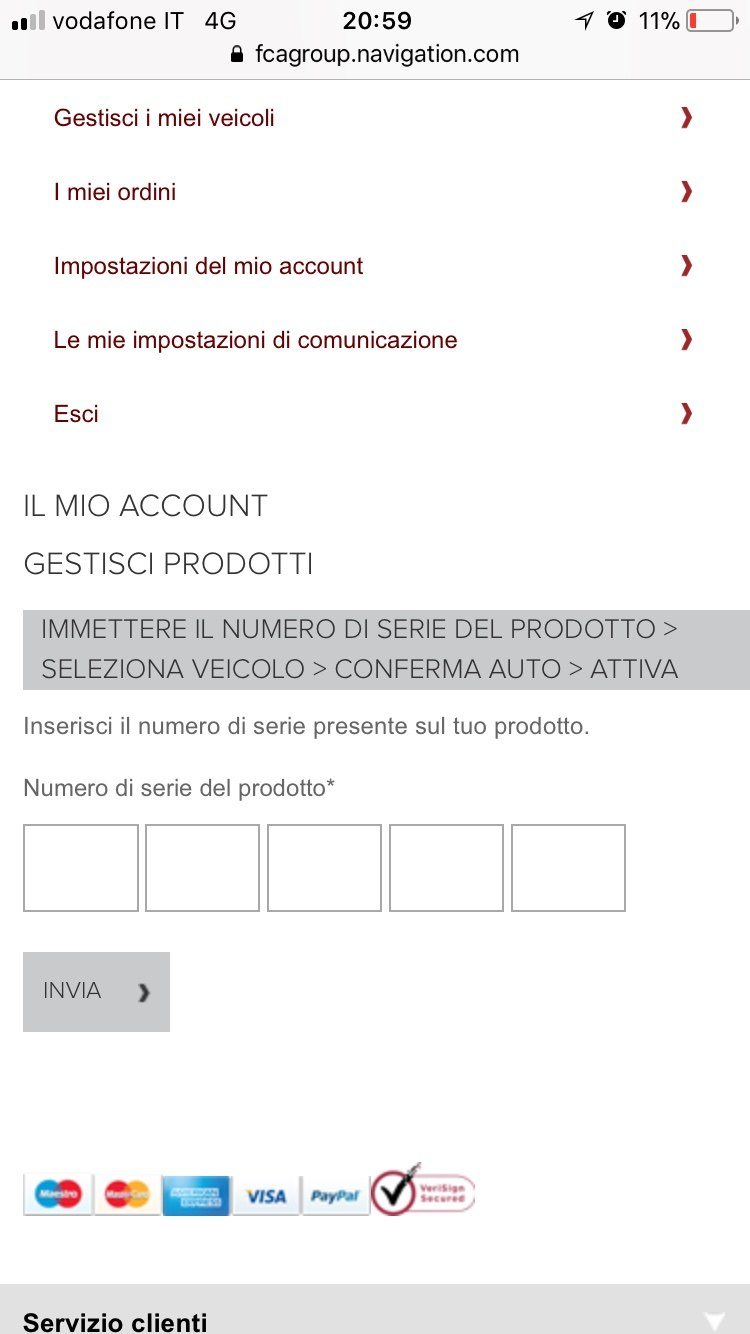Go to I miei ordini
This screenshot has height=1334, width=750.
[115, 192]
